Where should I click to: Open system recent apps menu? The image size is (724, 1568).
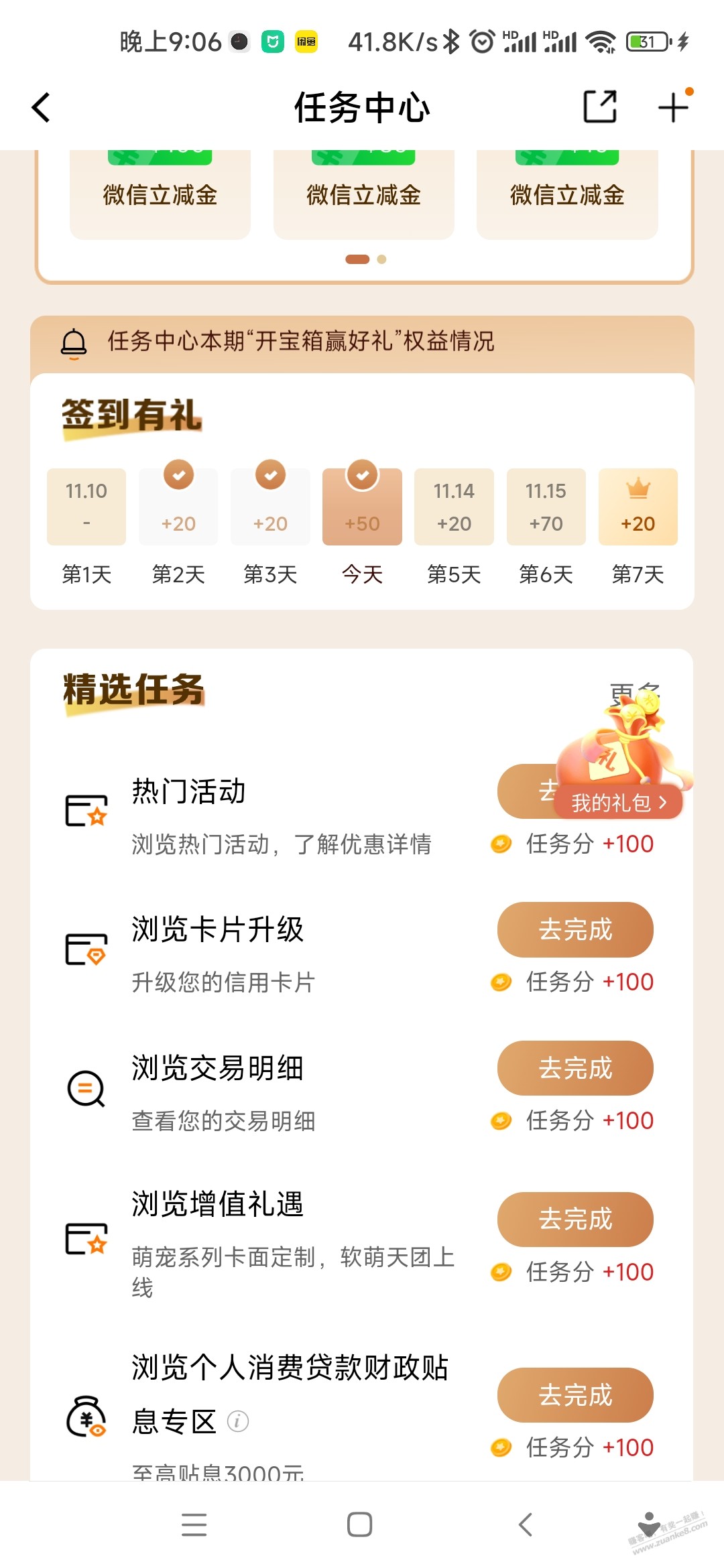tap(194, 1524)
